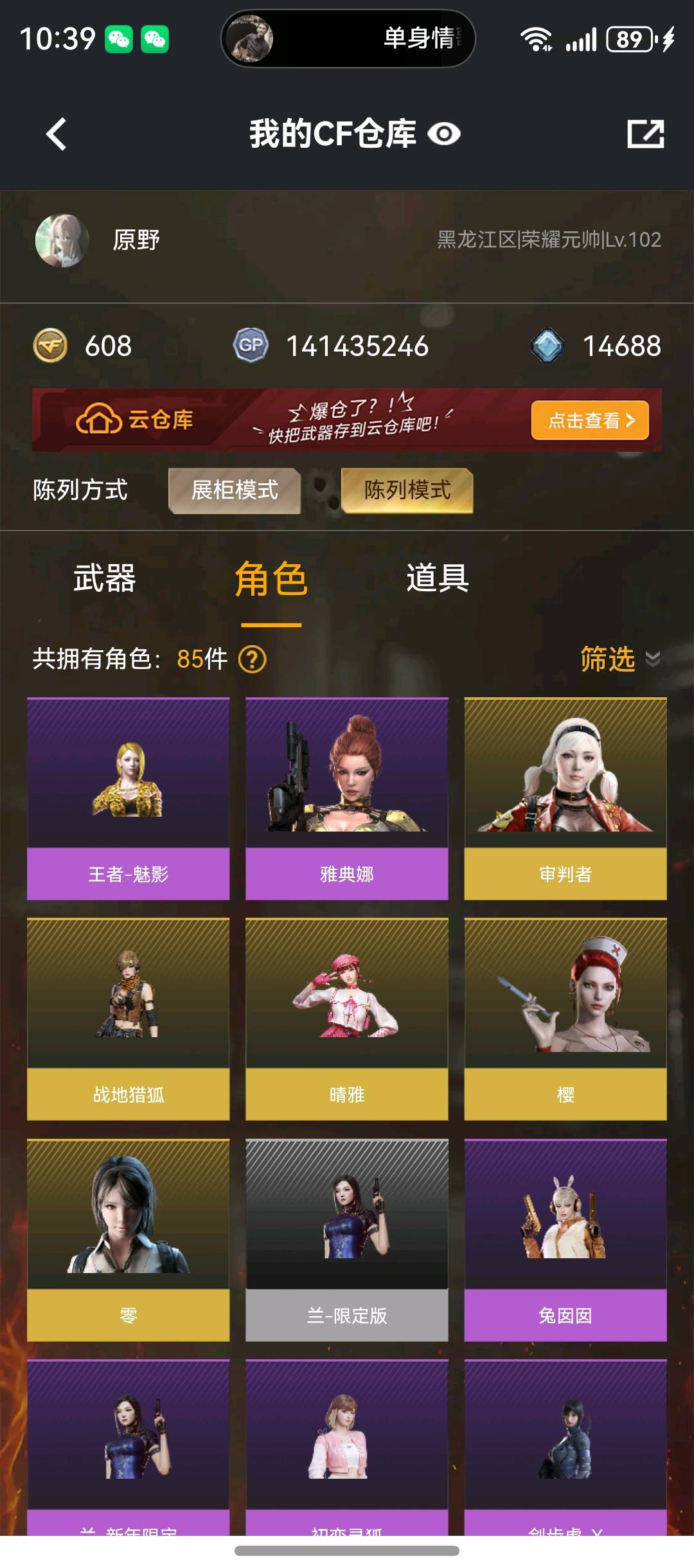Select 陈列模式 display mode
The height and width of the screenshot is (1568, 694).
(x=407, y=490)
